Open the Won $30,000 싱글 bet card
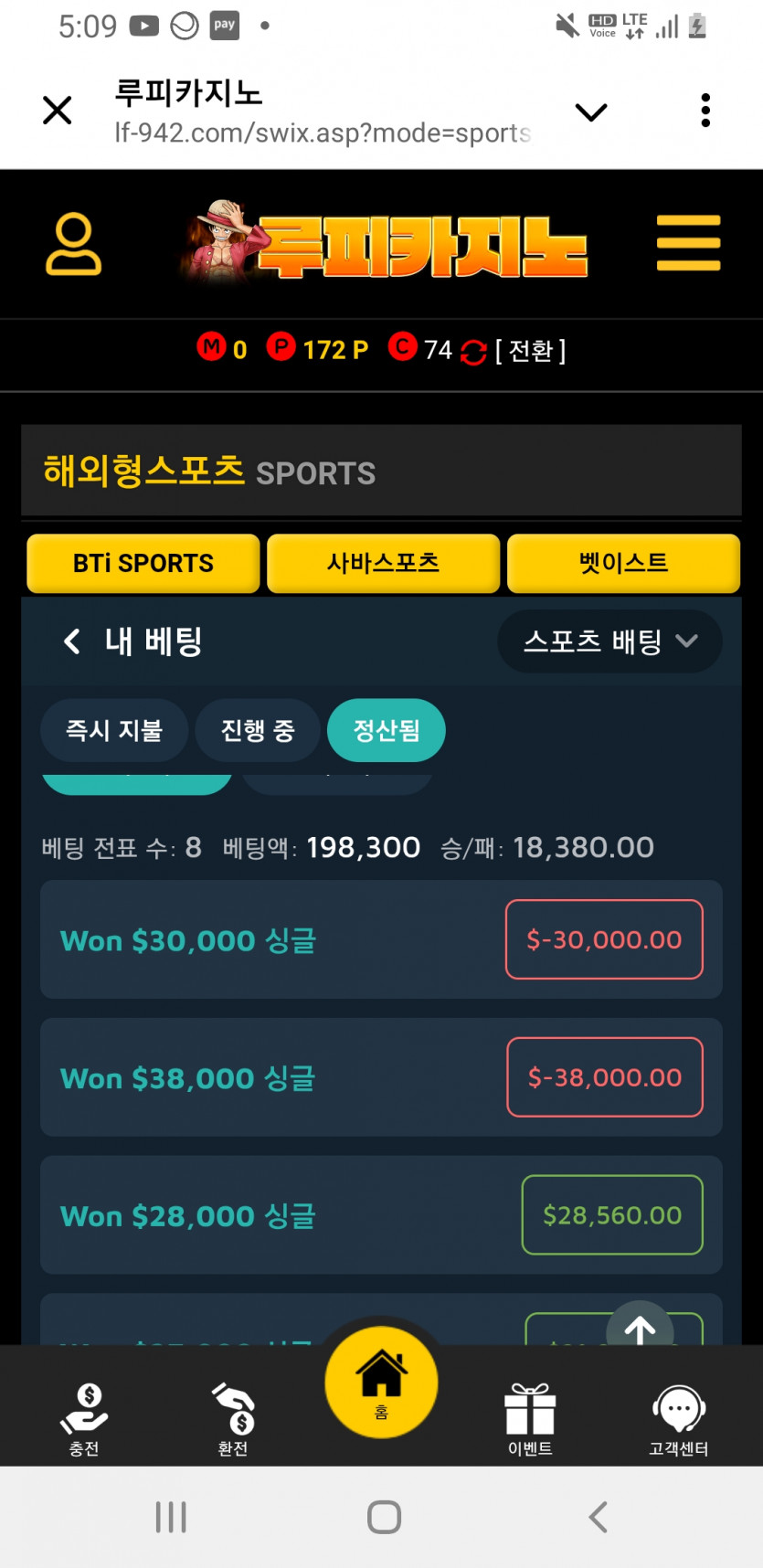The width and height of the screenshot is (763, 1568). click(274, 939)
